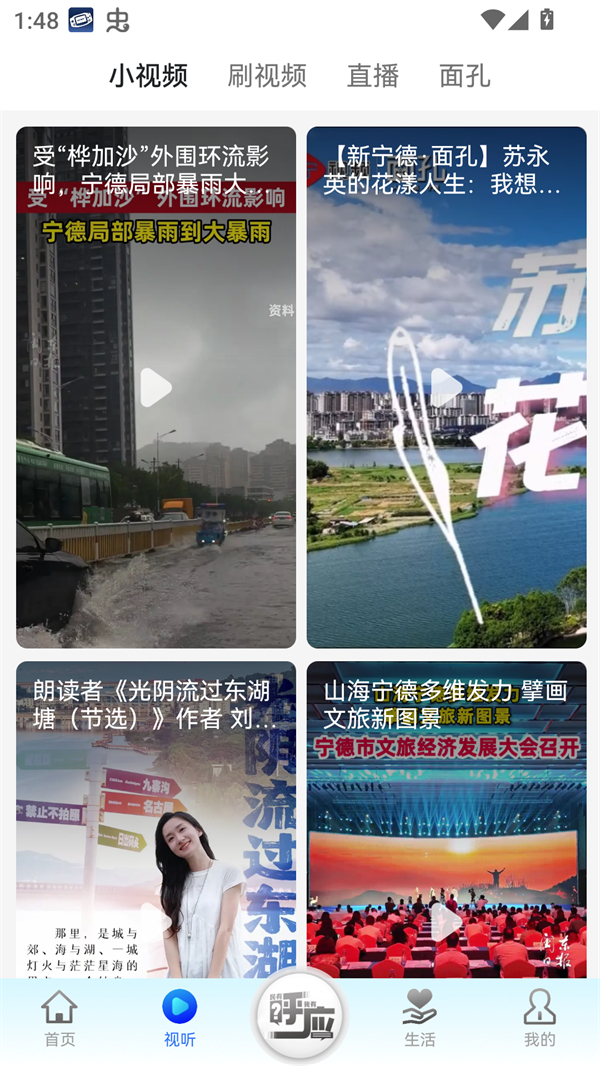Screen dimensions: 600x1066
Task: Open the 我的 profile tab
Action: (540, 1018)
